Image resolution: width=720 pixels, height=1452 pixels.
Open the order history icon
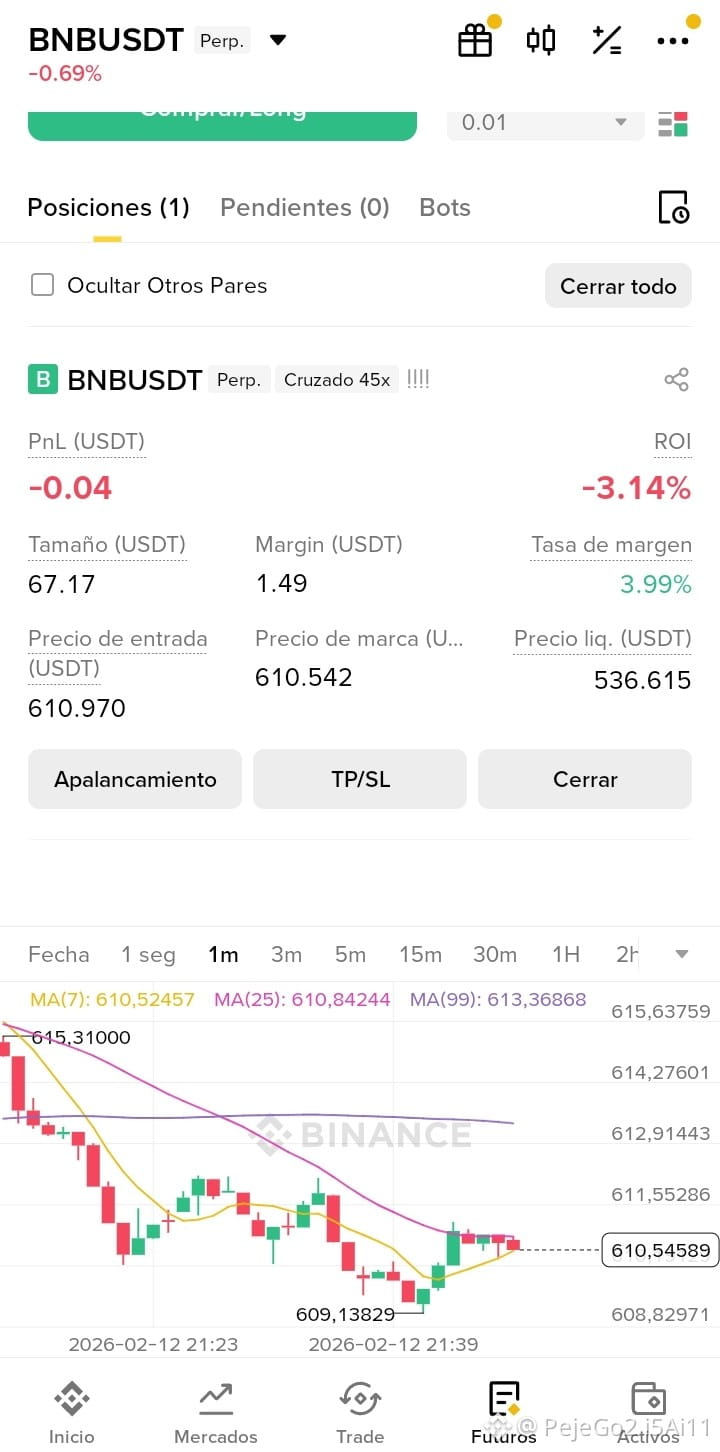(674, 207)
